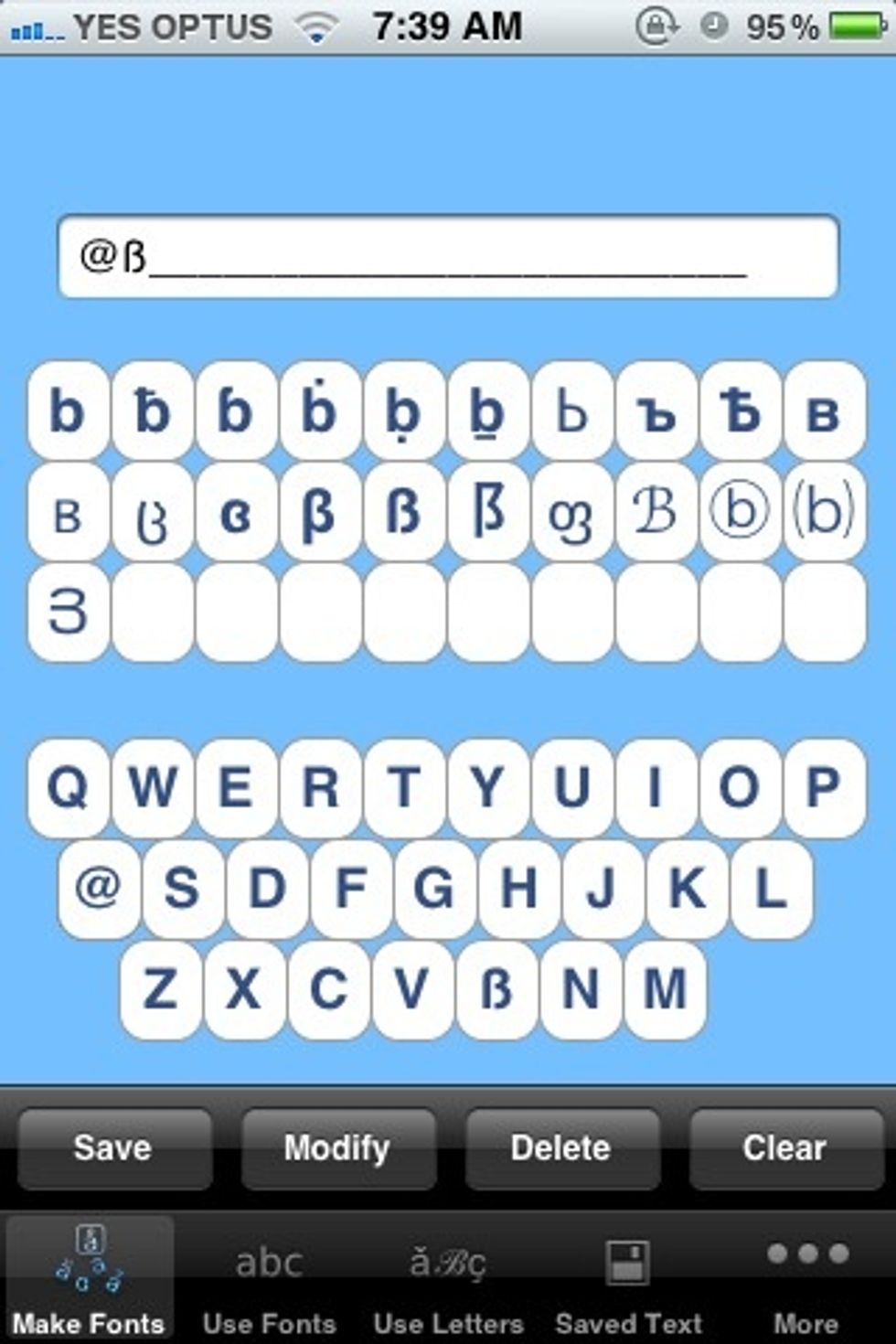Tap the Modify button
The height and width of the screenshot is (1344, 896).
337,1148
